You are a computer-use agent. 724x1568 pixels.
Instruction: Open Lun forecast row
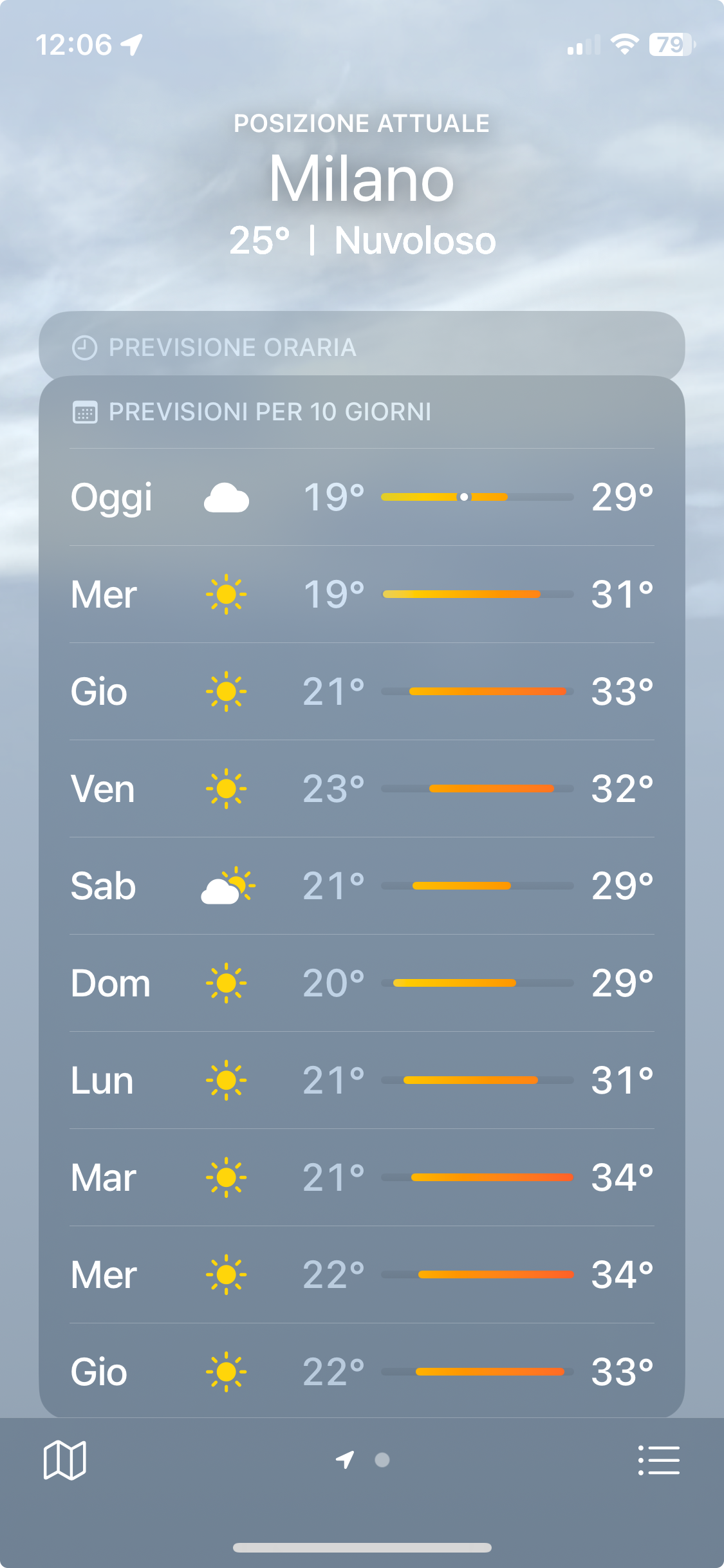362,1080
